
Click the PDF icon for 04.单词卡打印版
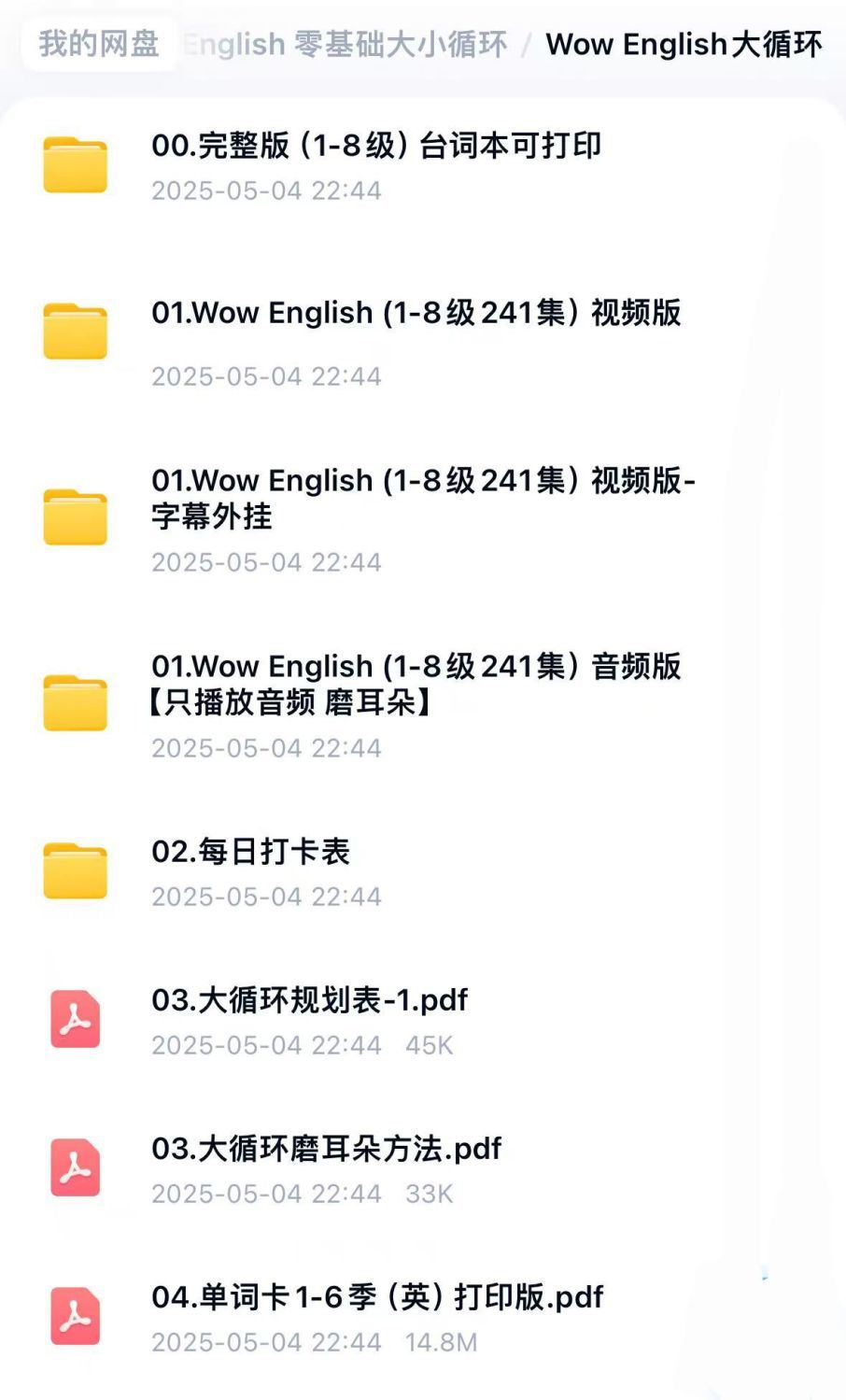75,1314
